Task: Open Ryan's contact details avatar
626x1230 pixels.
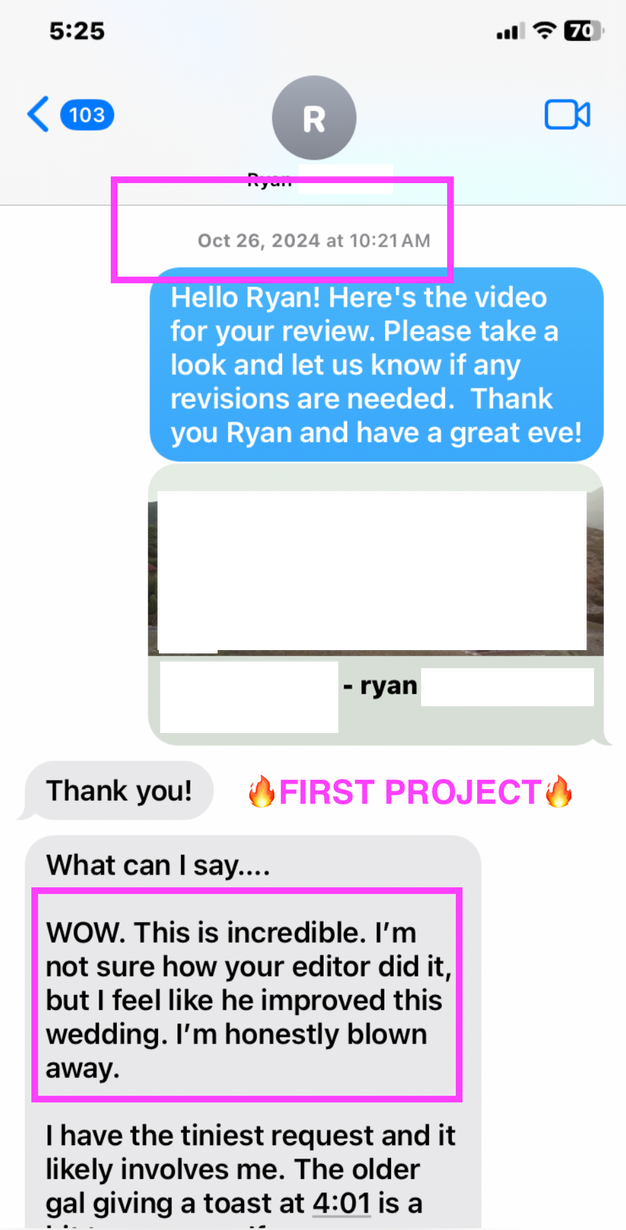Action: point(313,119)
